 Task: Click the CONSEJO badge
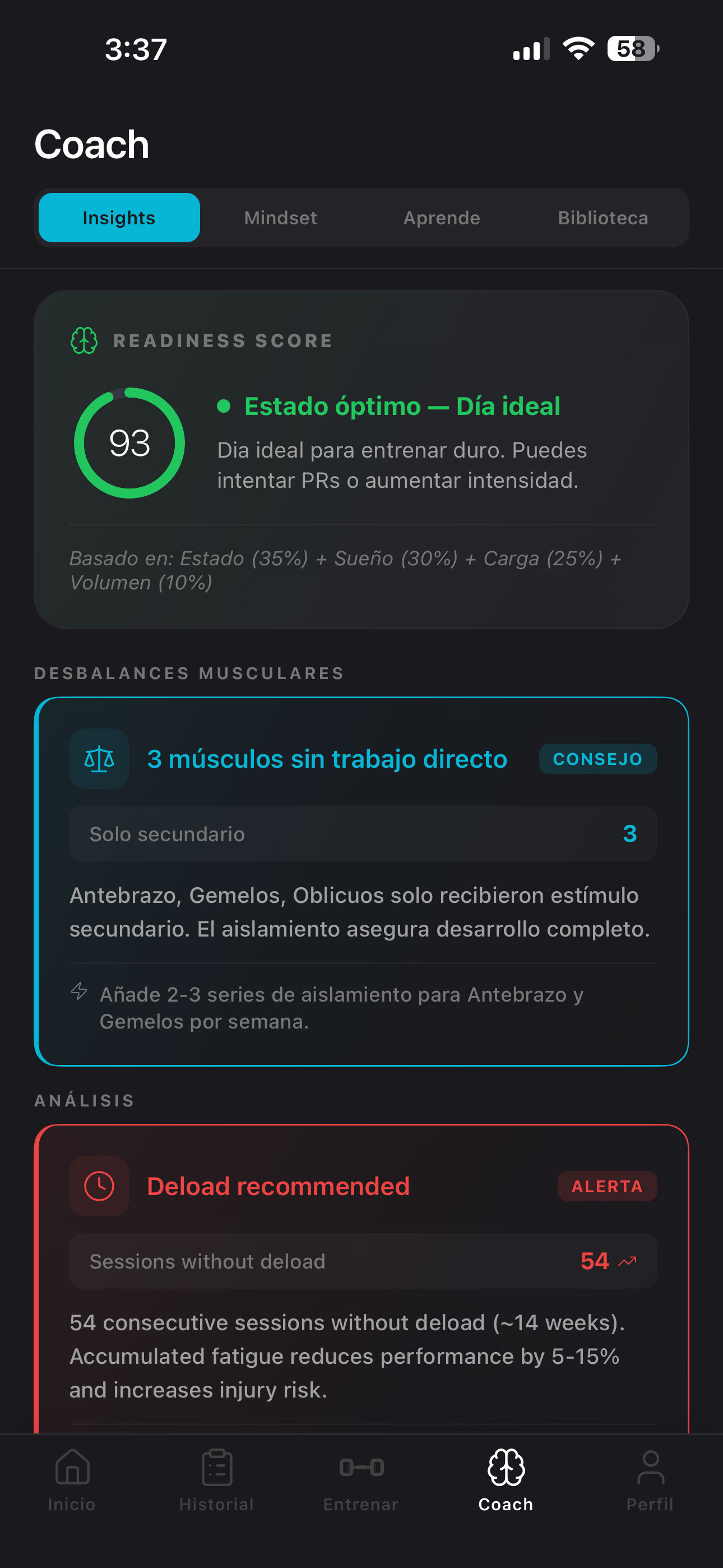597,758
